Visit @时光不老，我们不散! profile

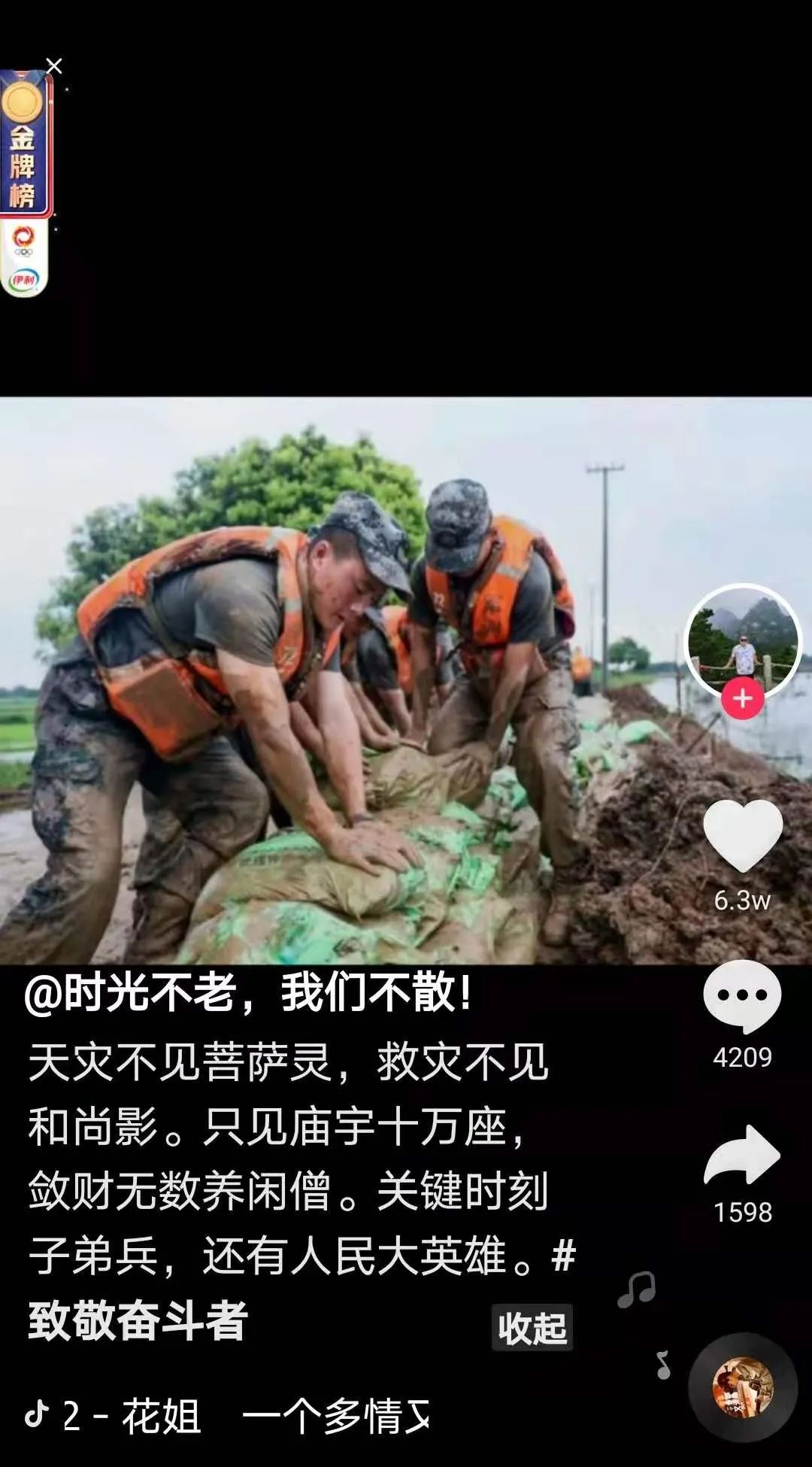248,993
